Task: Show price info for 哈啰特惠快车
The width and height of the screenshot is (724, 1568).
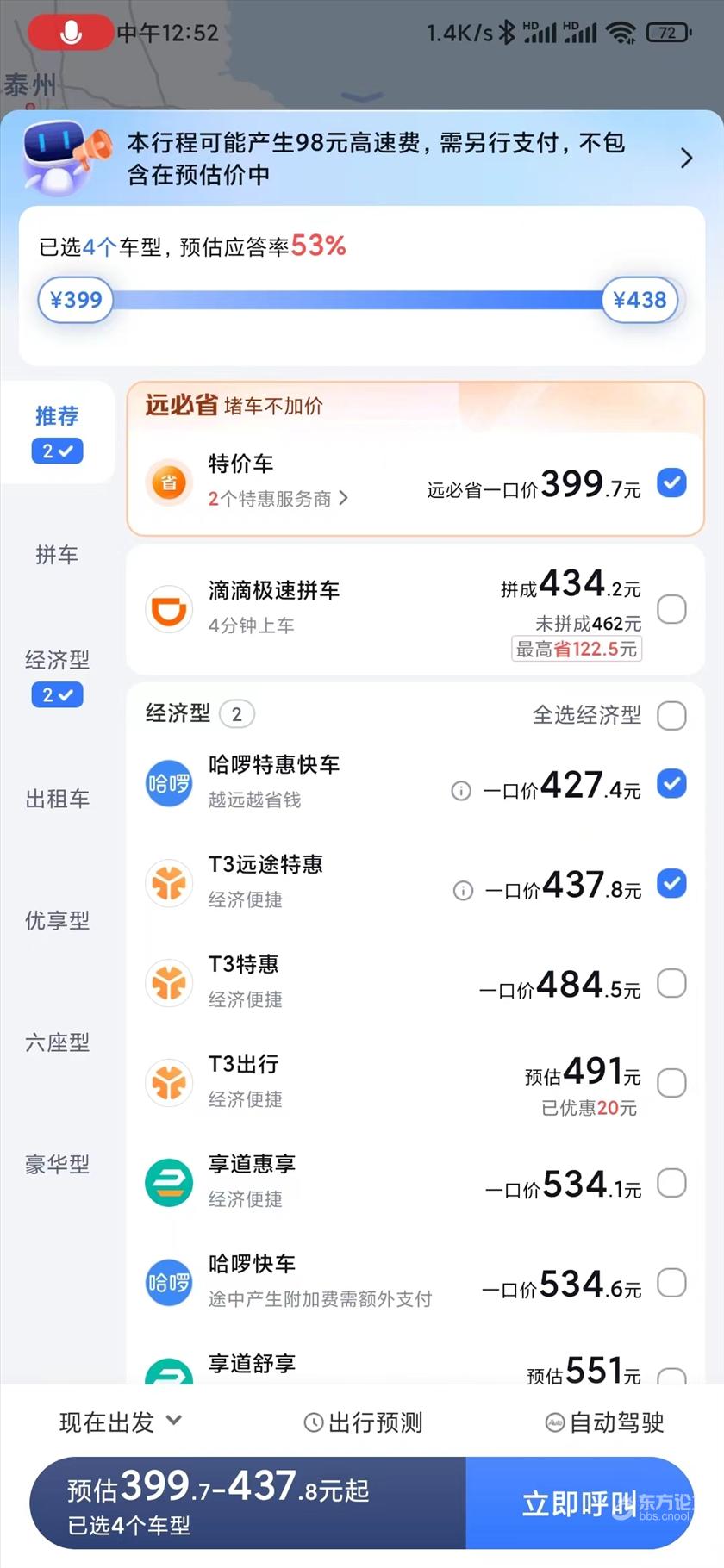Action: pyautogui.click(x=461, y=791)
